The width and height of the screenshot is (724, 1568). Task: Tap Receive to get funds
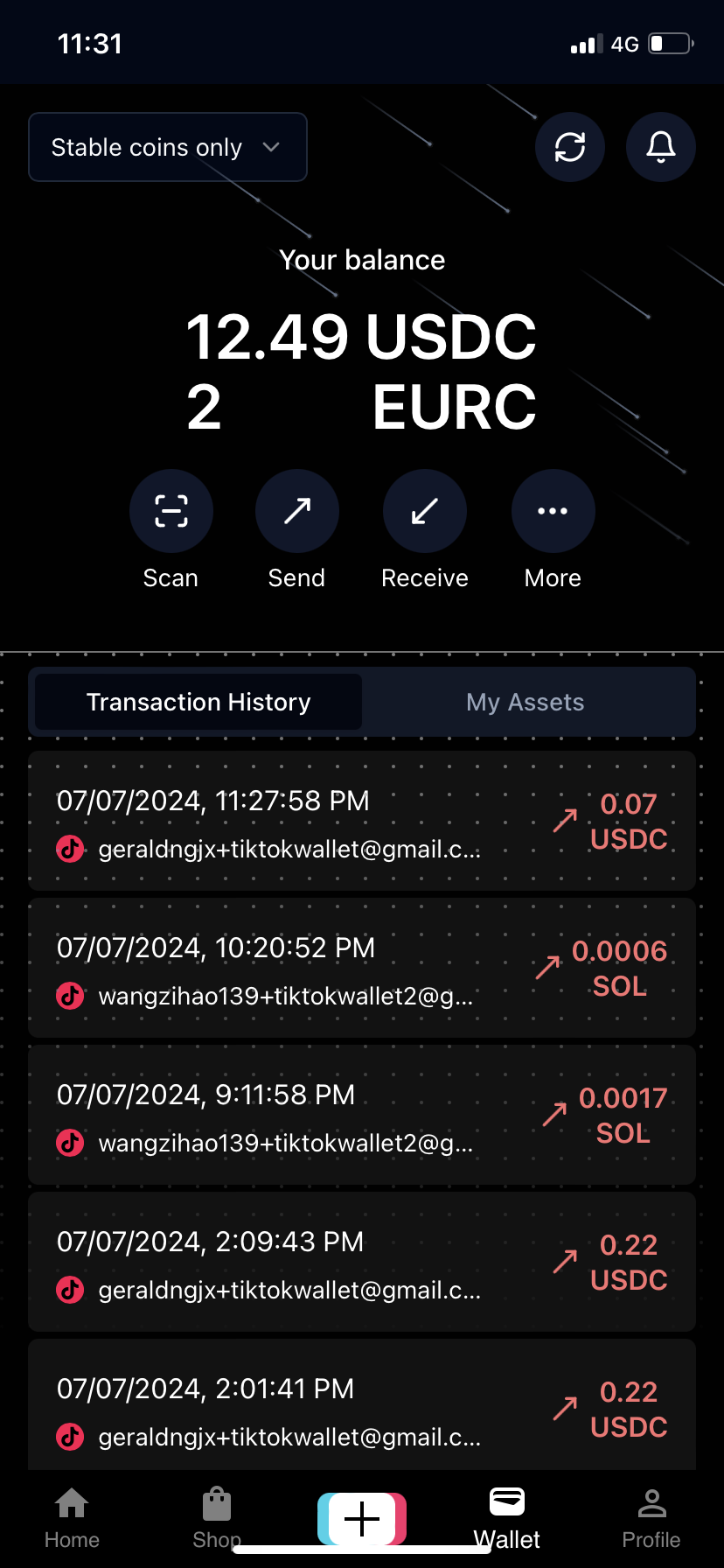[x=425, y=512]
